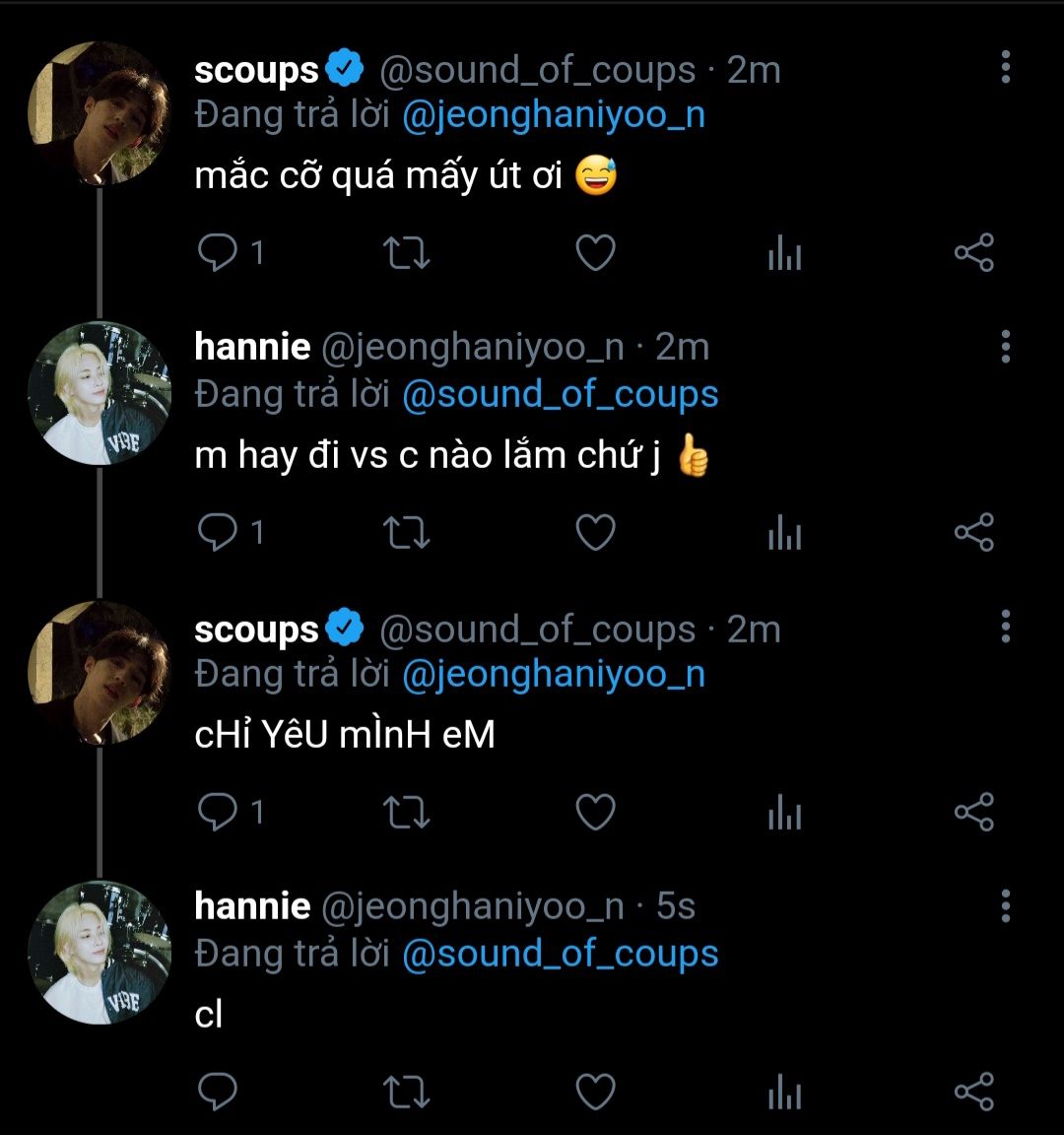1064x1135 pixels.
Task: Open scoups' profile picture on "mắc cỡ quá" tweet
Action: pyautogui.click(x=99, y=112)
